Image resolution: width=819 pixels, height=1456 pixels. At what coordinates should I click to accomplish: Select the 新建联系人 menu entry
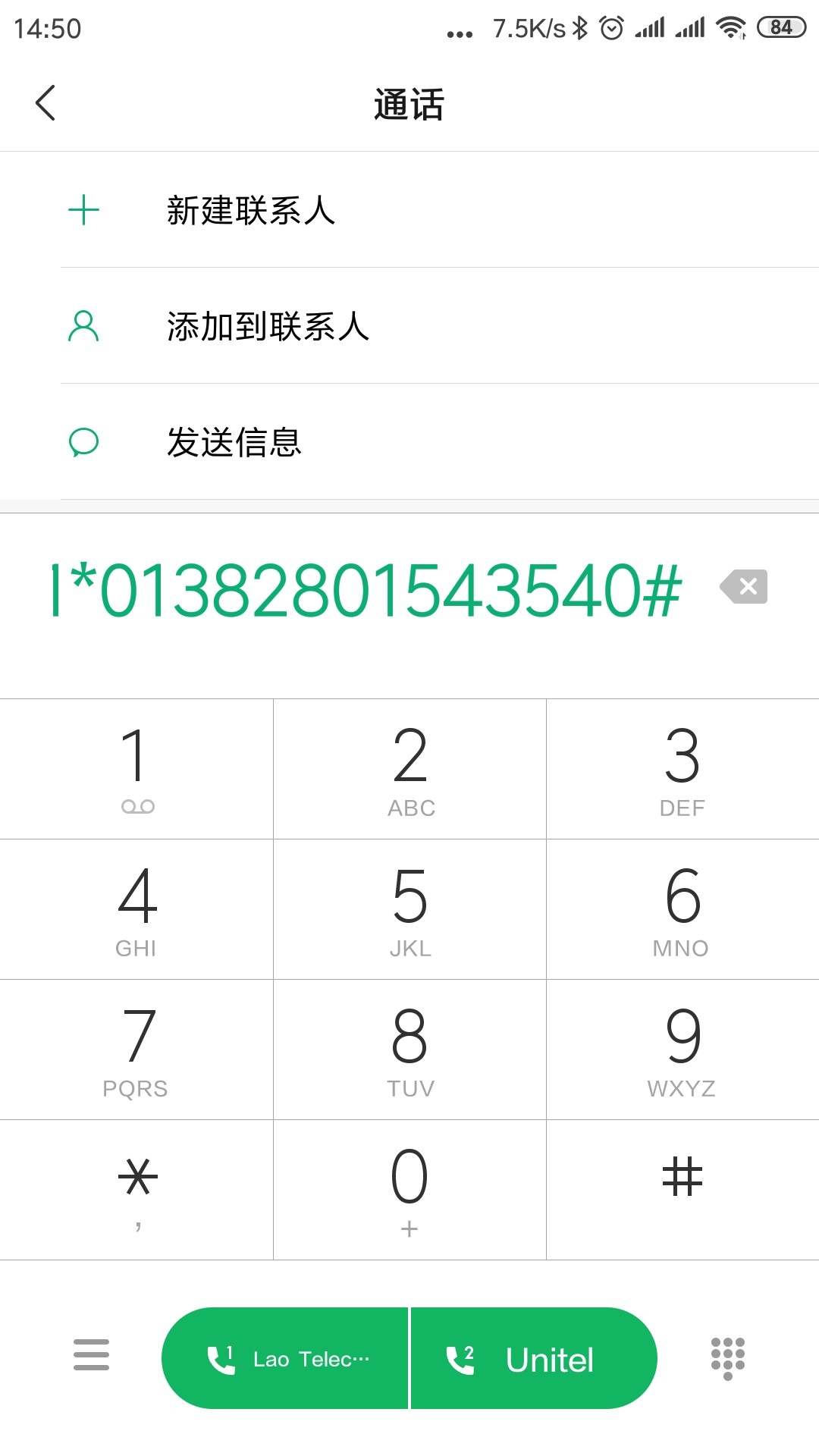[250, 210]
